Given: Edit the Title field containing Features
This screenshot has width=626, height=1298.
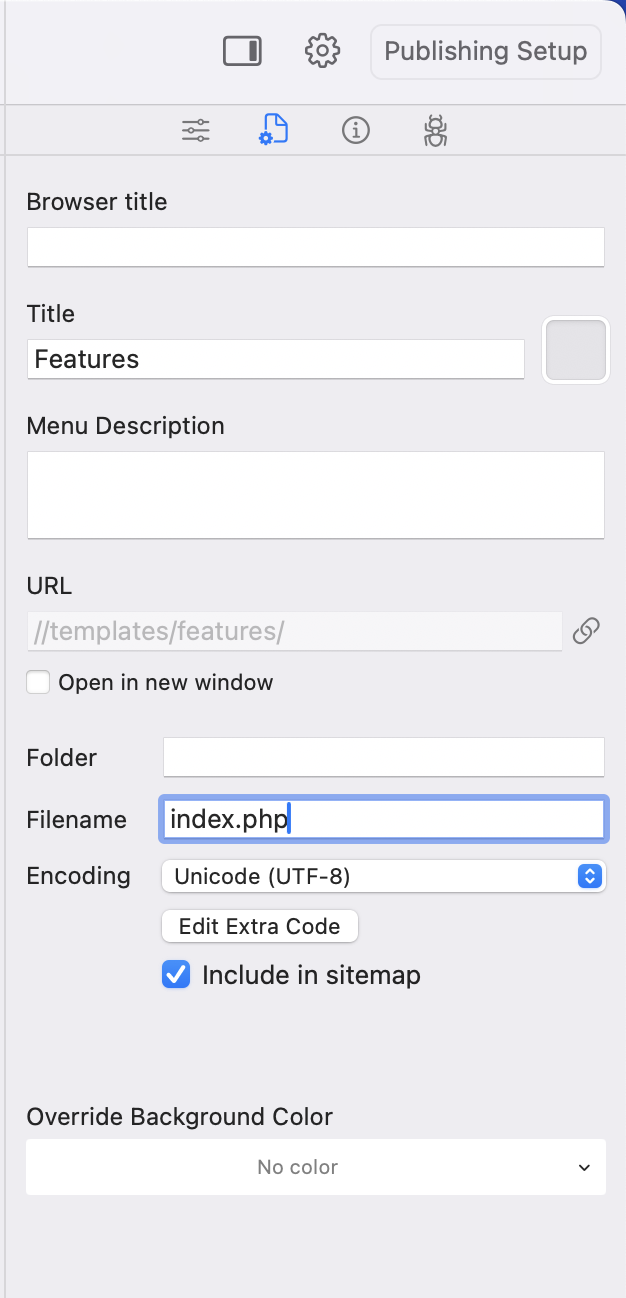Looking at the screenshot, I should (x=275, y=359).
